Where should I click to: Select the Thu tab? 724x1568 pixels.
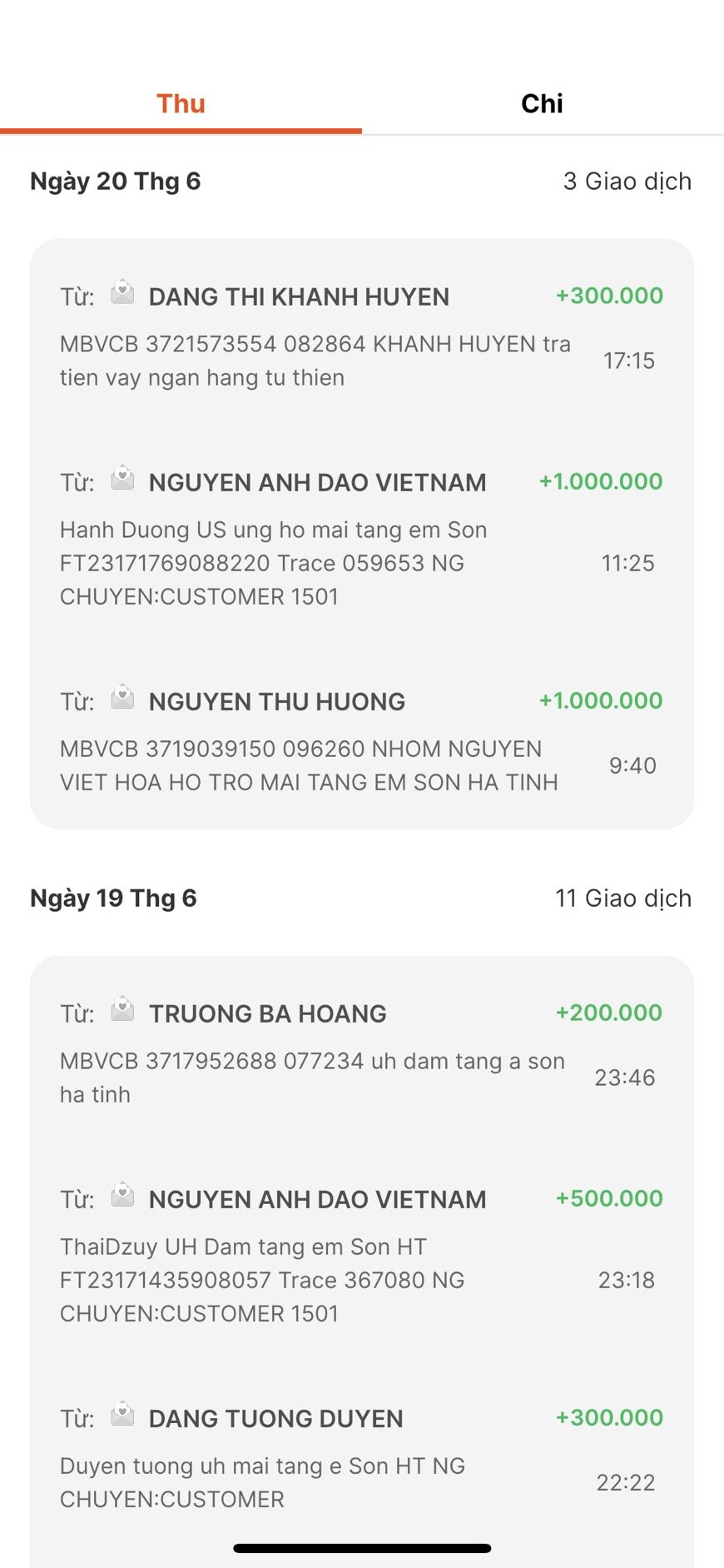coord(181,103)
